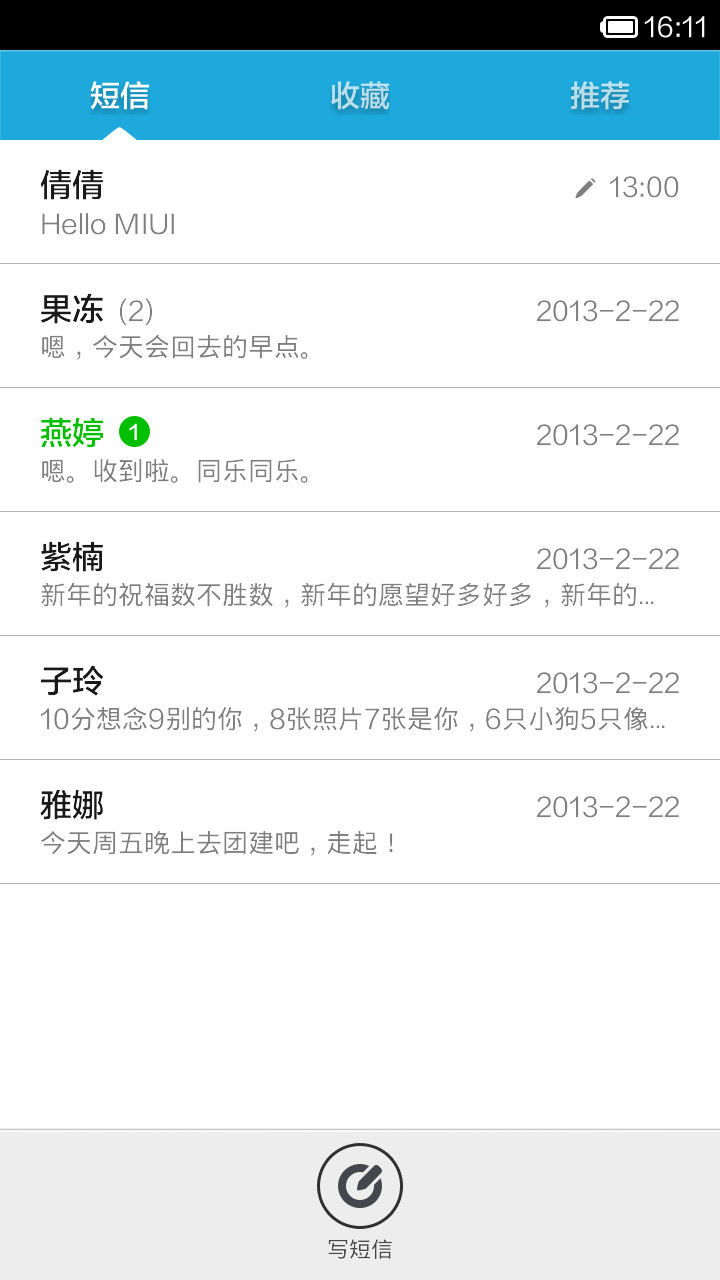The height and width of the screenshot is (1280, 720).
Task: Open the message thread with 果冻
Action: (x=360, y=326)
